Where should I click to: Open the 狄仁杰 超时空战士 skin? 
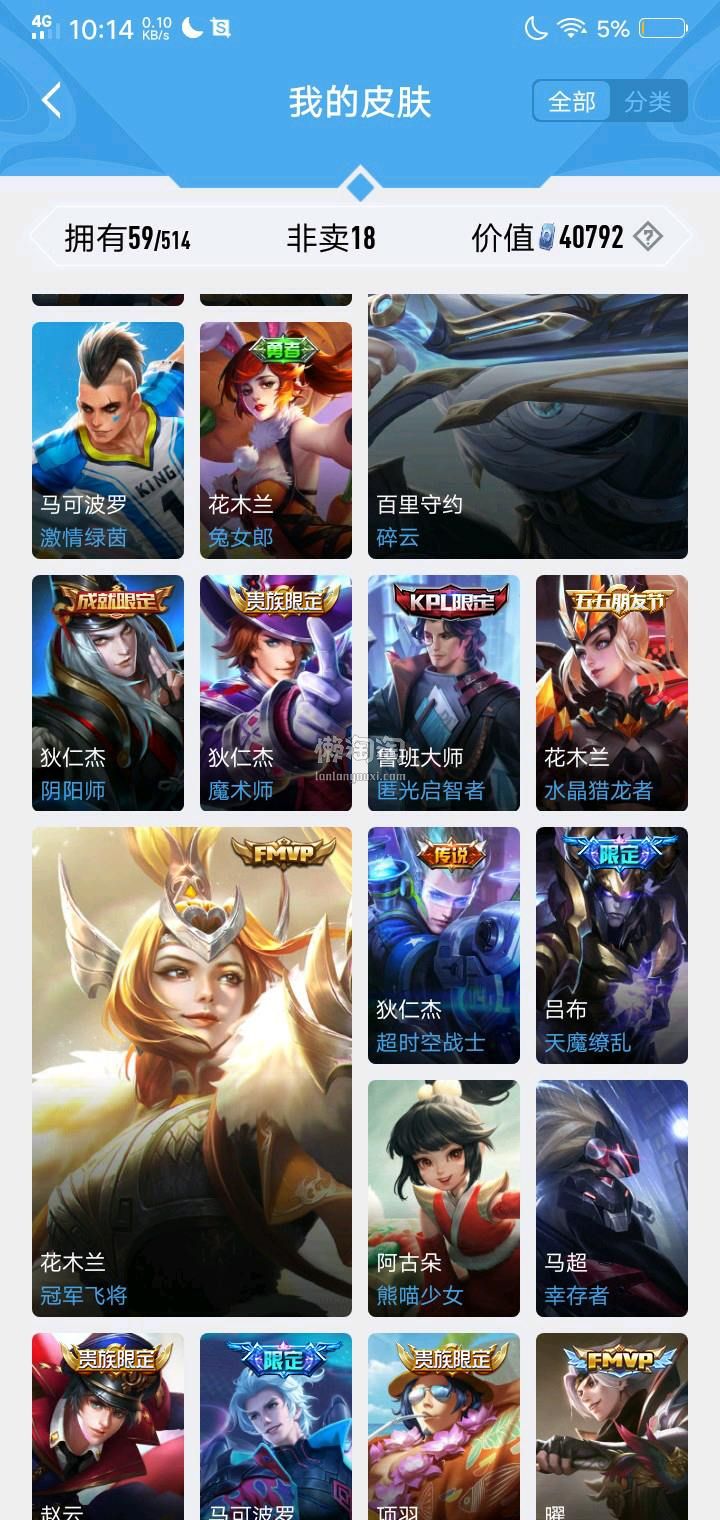pyautogui.click(x=444, y=945)
